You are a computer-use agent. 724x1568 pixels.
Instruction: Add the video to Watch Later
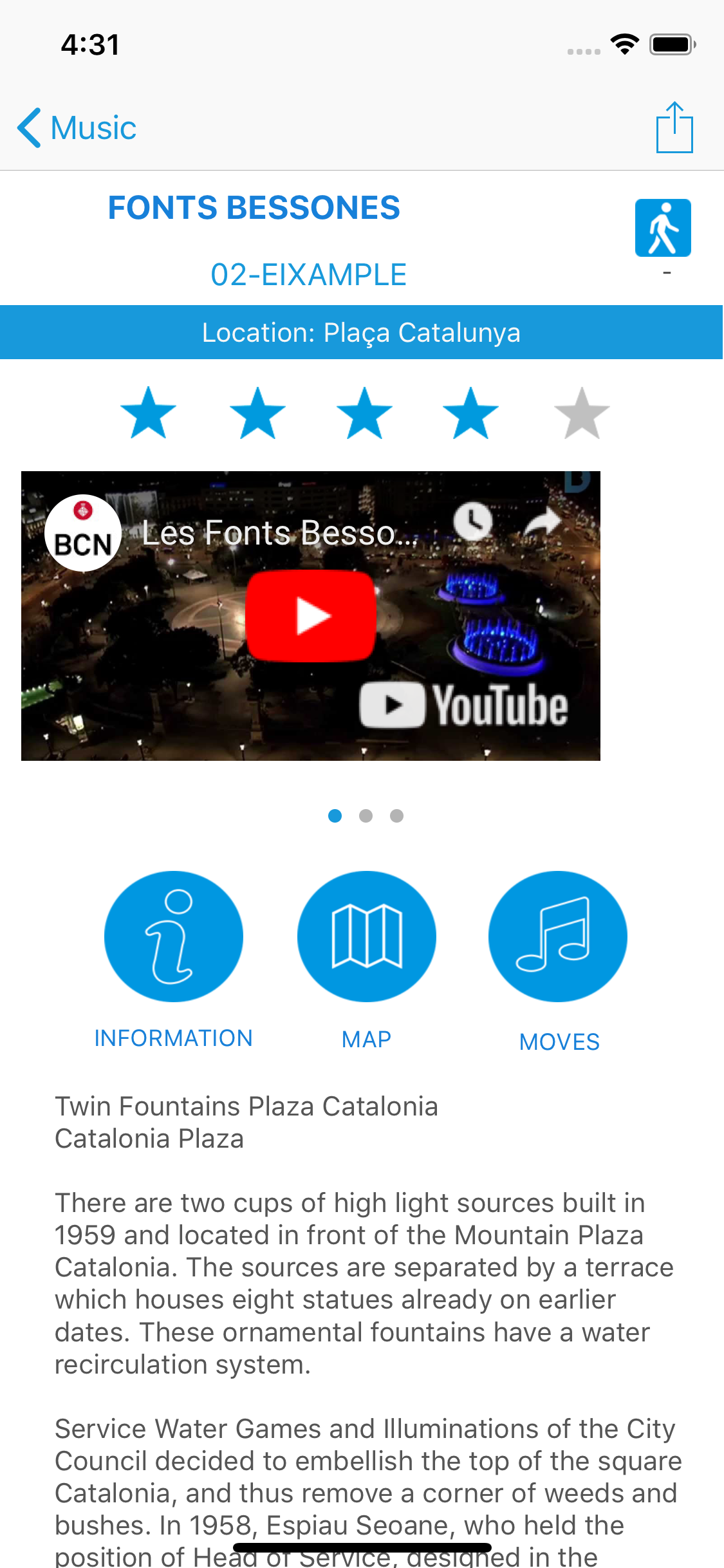tap(473, 521)
